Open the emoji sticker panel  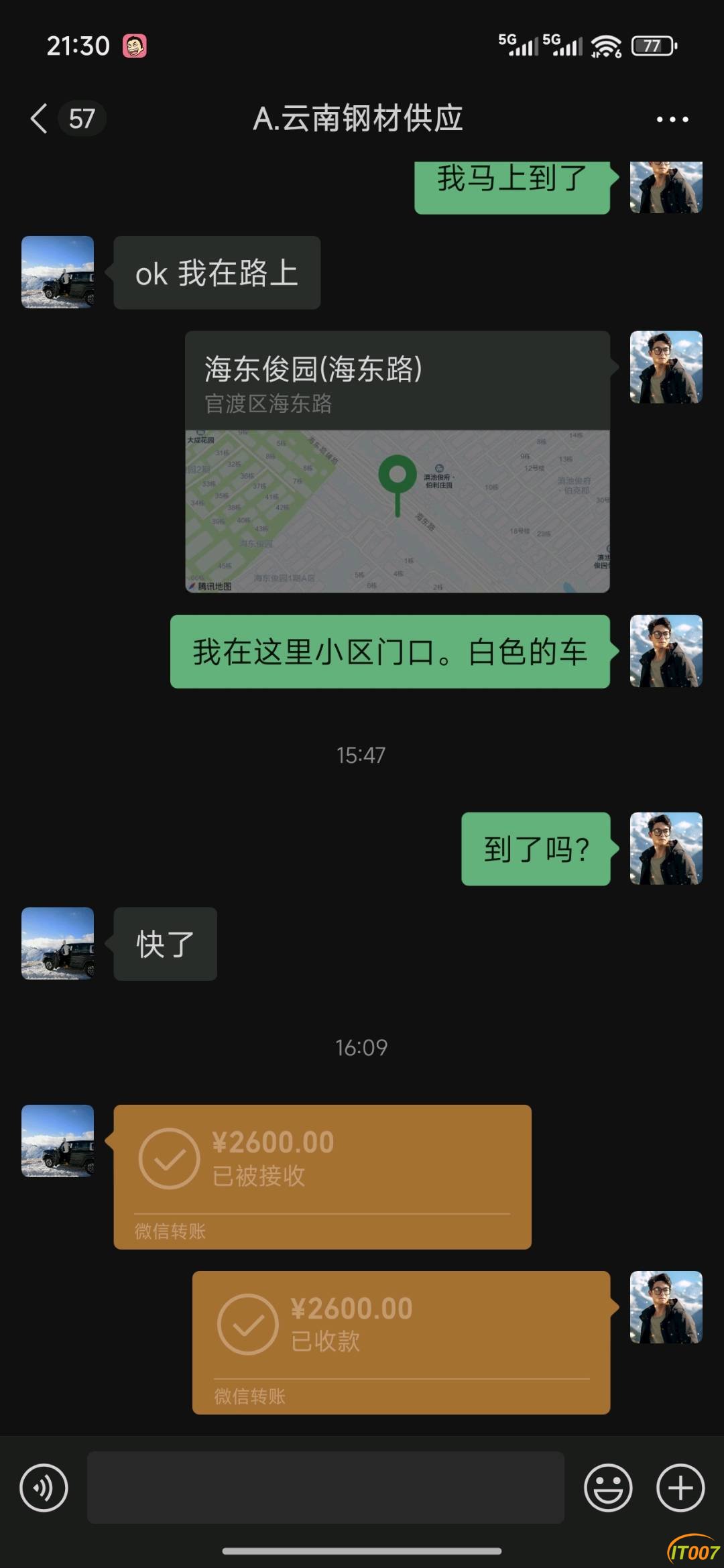tap(608, 1488)
